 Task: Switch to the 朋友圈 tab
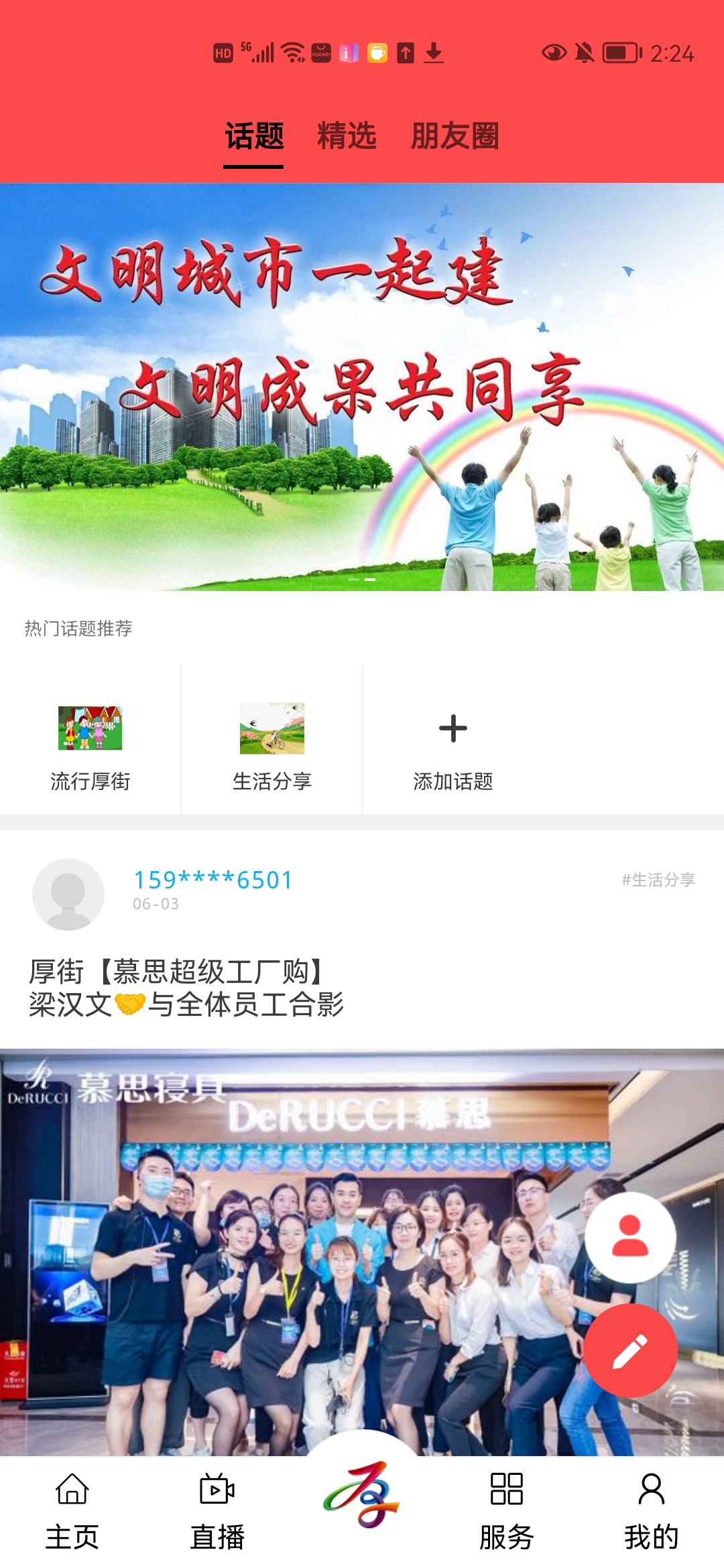455,136
